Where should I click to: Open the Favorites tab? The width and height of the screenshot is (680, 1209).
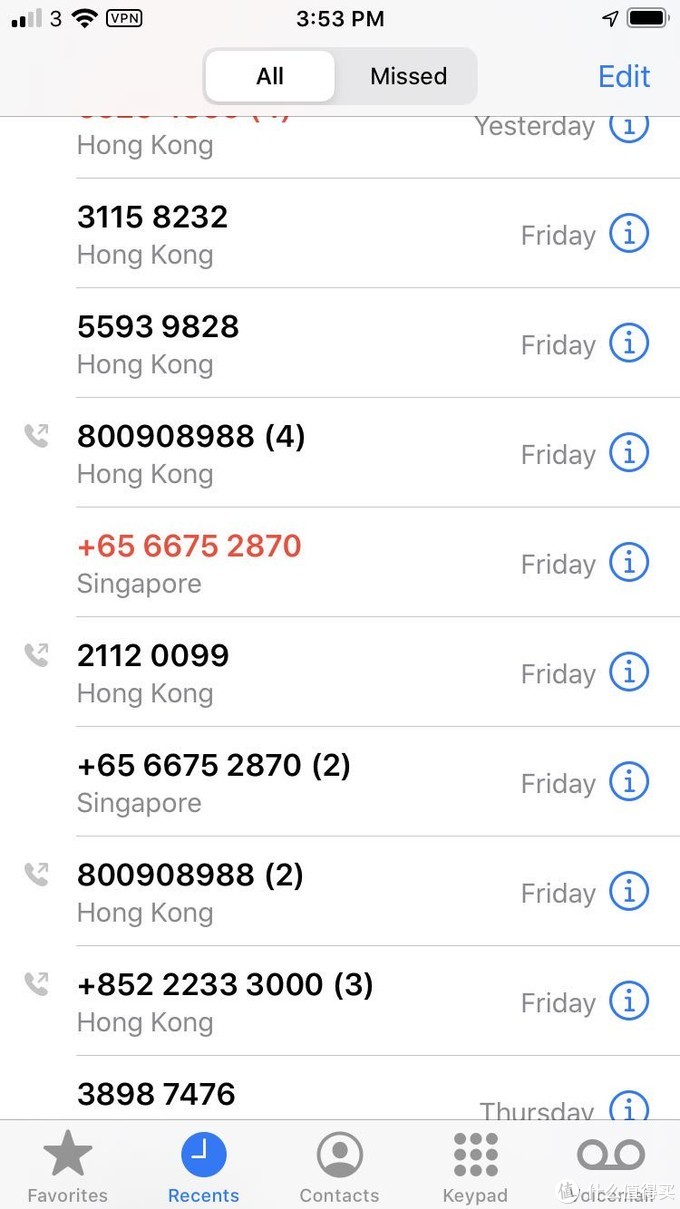click(x=67, y=1167)
